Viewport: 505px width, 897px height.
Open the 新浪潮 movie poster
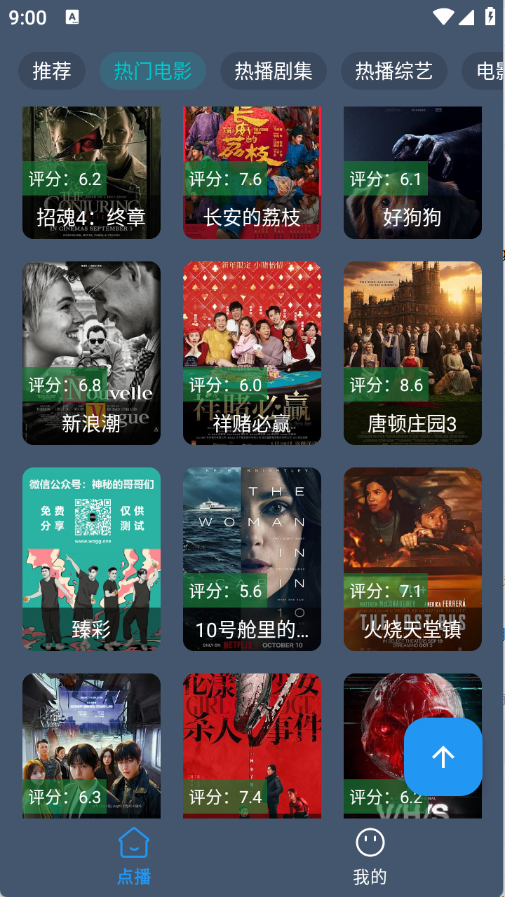[x=92, y=353]
